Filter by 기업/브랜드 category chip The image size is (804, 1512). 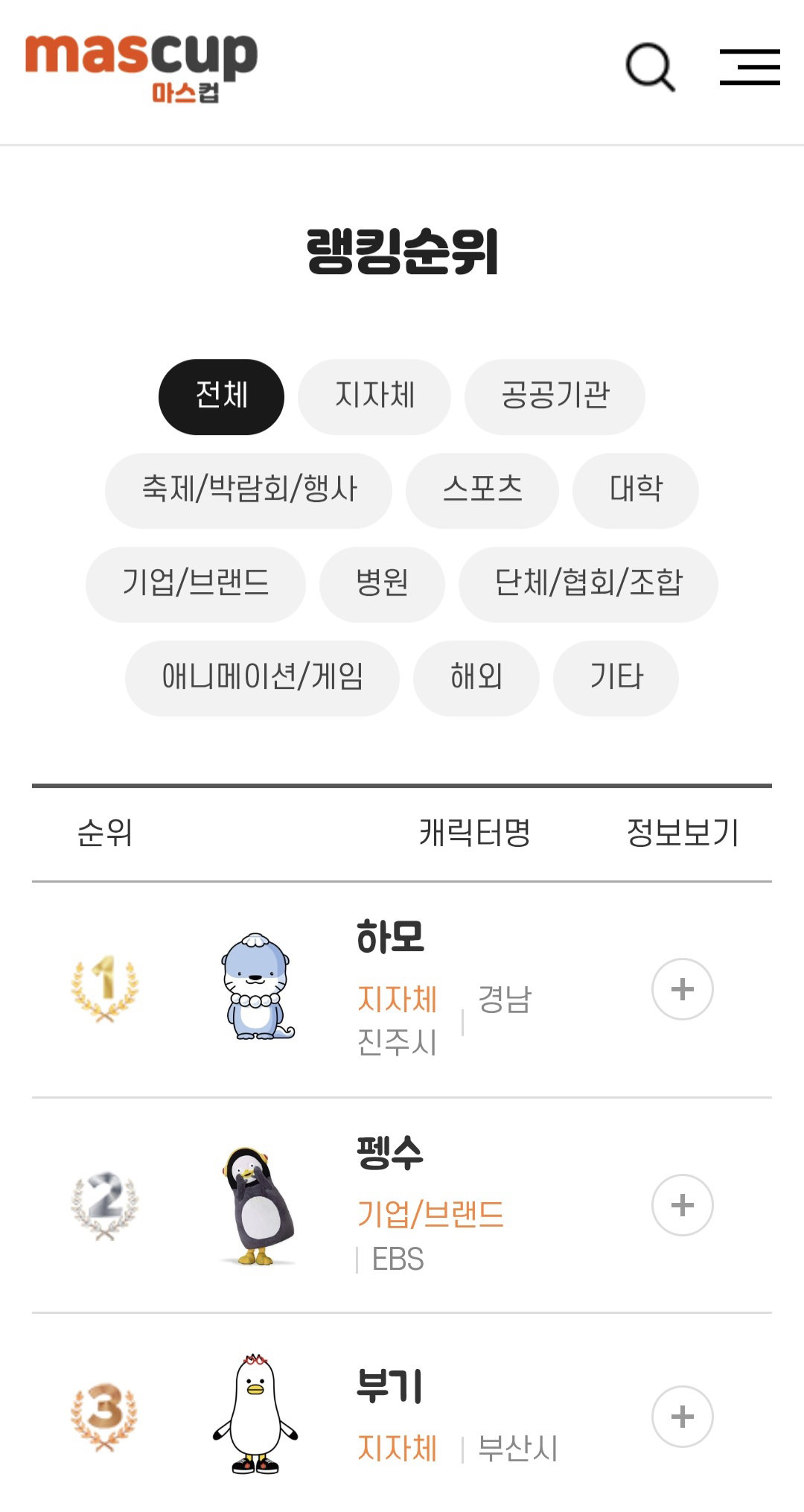coord(196,585)
